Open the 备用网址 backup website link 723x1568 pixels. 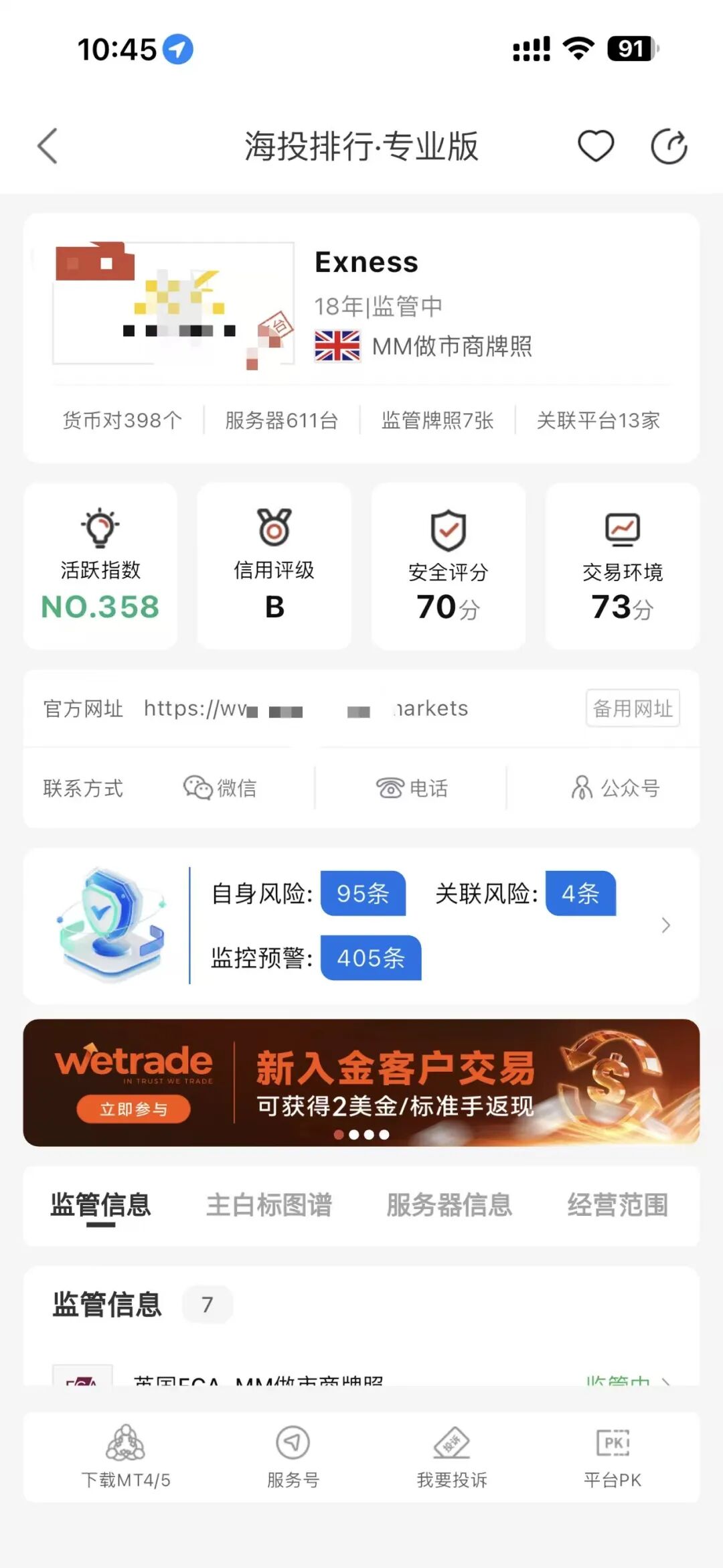[632, 708]
